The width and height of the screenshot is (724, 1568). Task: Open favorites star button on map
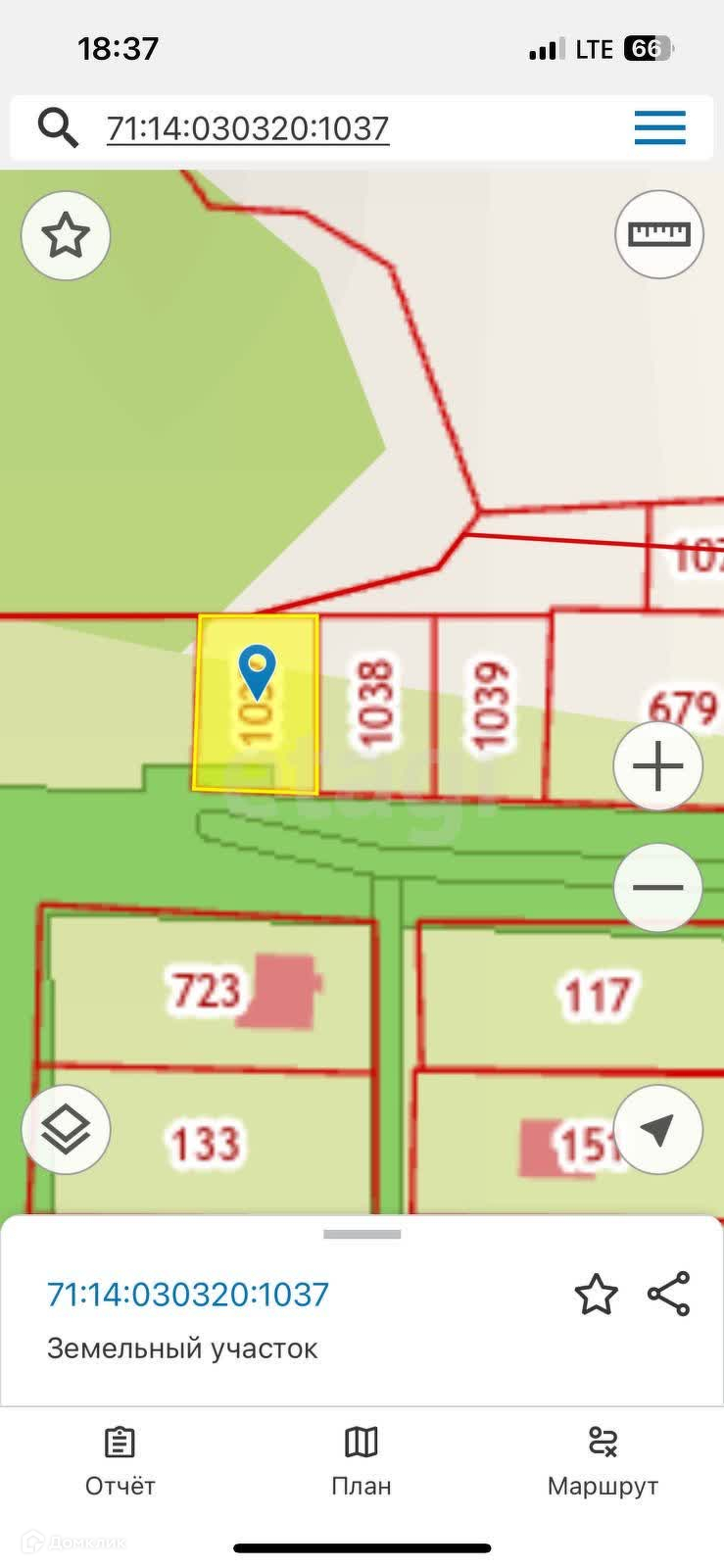click(66, 236)
